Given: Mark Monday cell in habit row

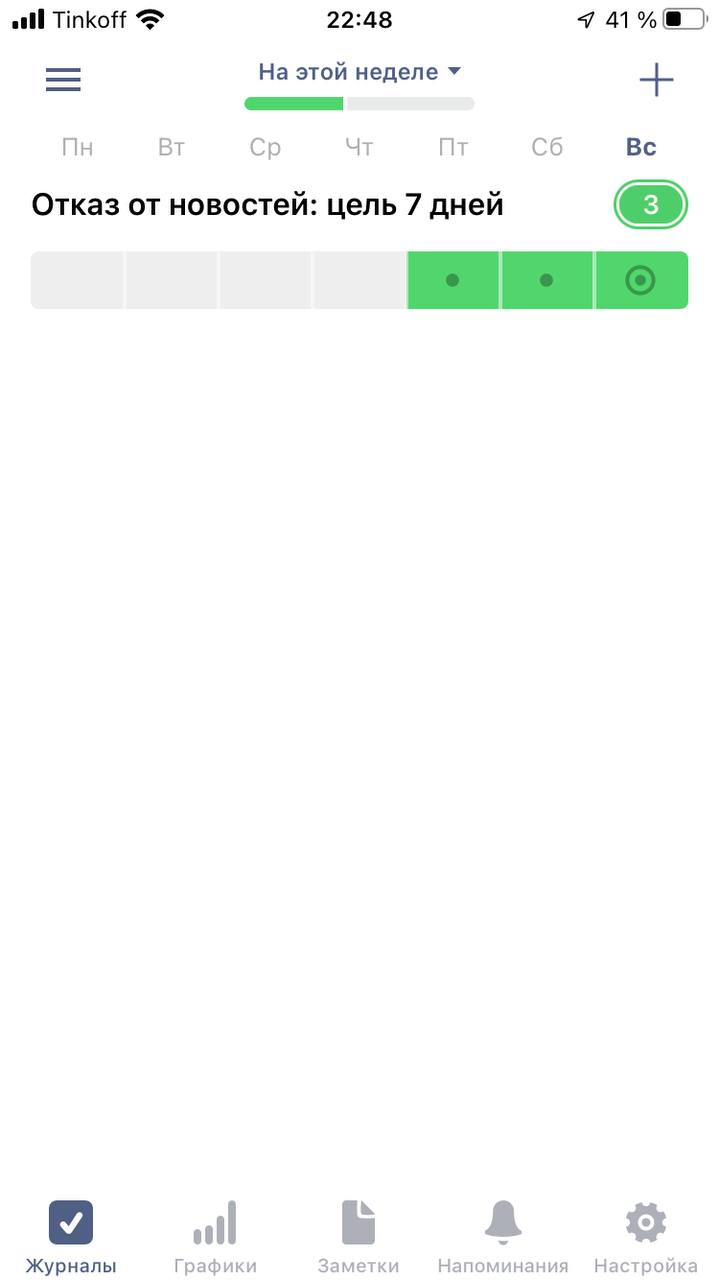Looking at the screenshot, I should 77,280.
